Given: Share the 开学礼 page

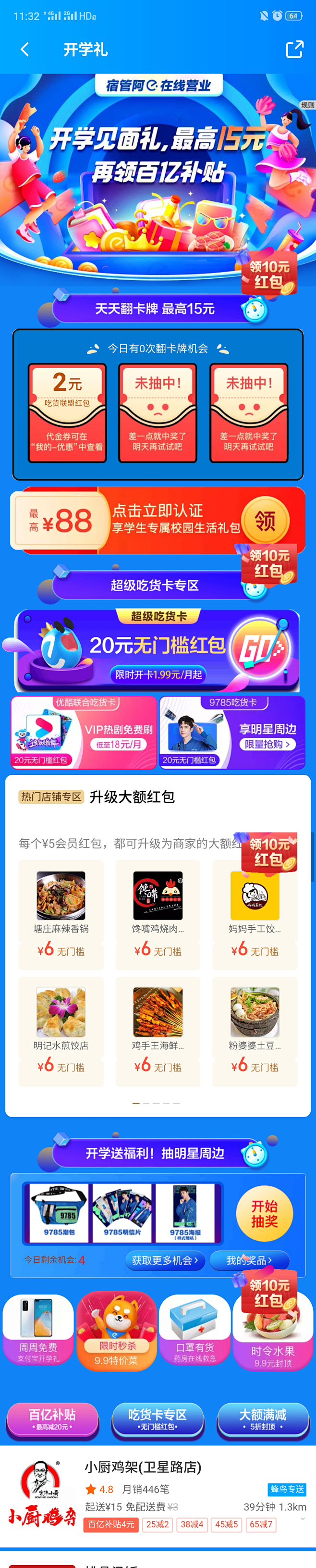Looking at the screenshot, I should coord(294,50).
